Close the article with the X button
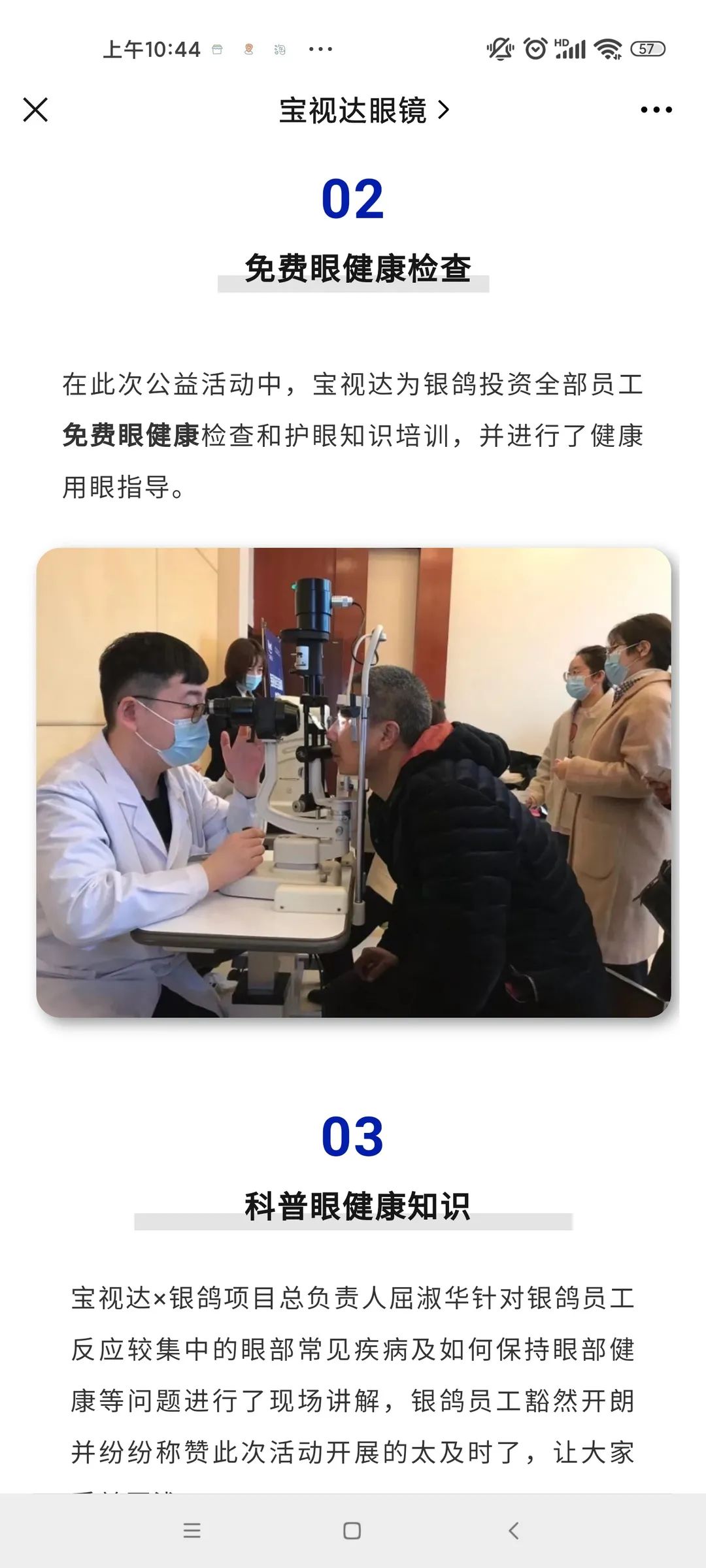Viewport: 706px width, 1568px height. [35, 110]
